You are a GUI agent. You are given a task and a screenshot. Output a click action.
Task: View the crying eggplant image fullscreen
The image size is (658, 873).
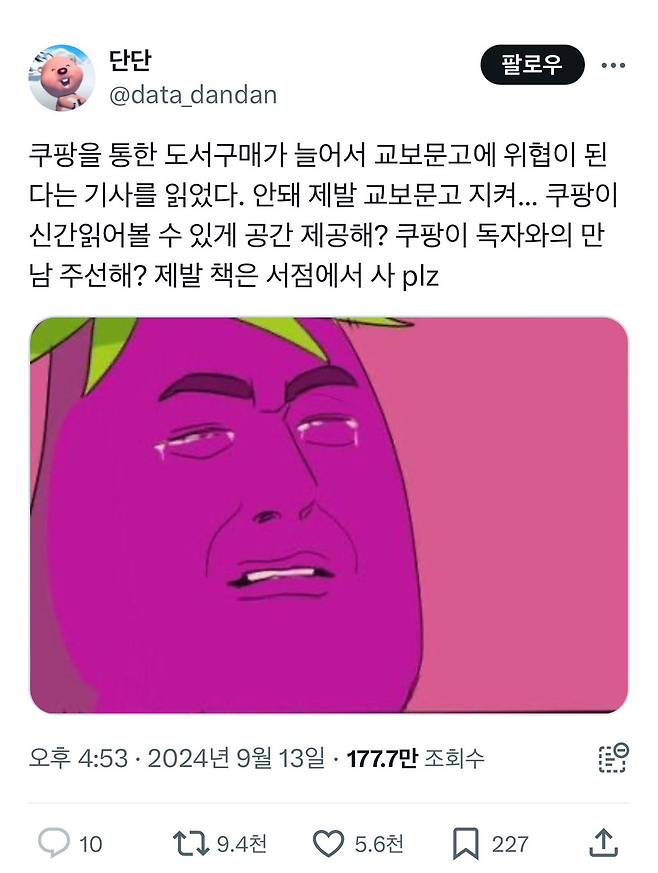tap(329, 515)
